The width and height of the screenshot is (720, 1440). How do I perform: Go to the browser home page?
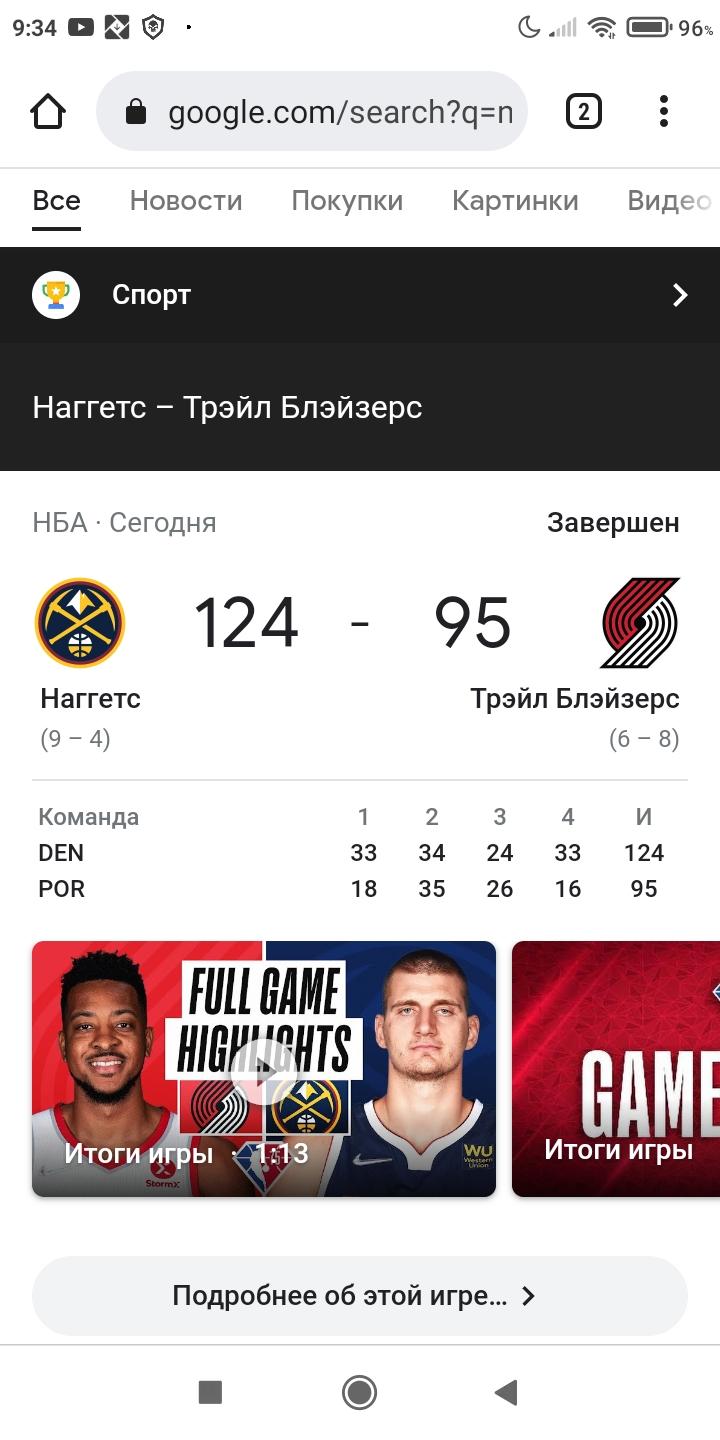48,111
